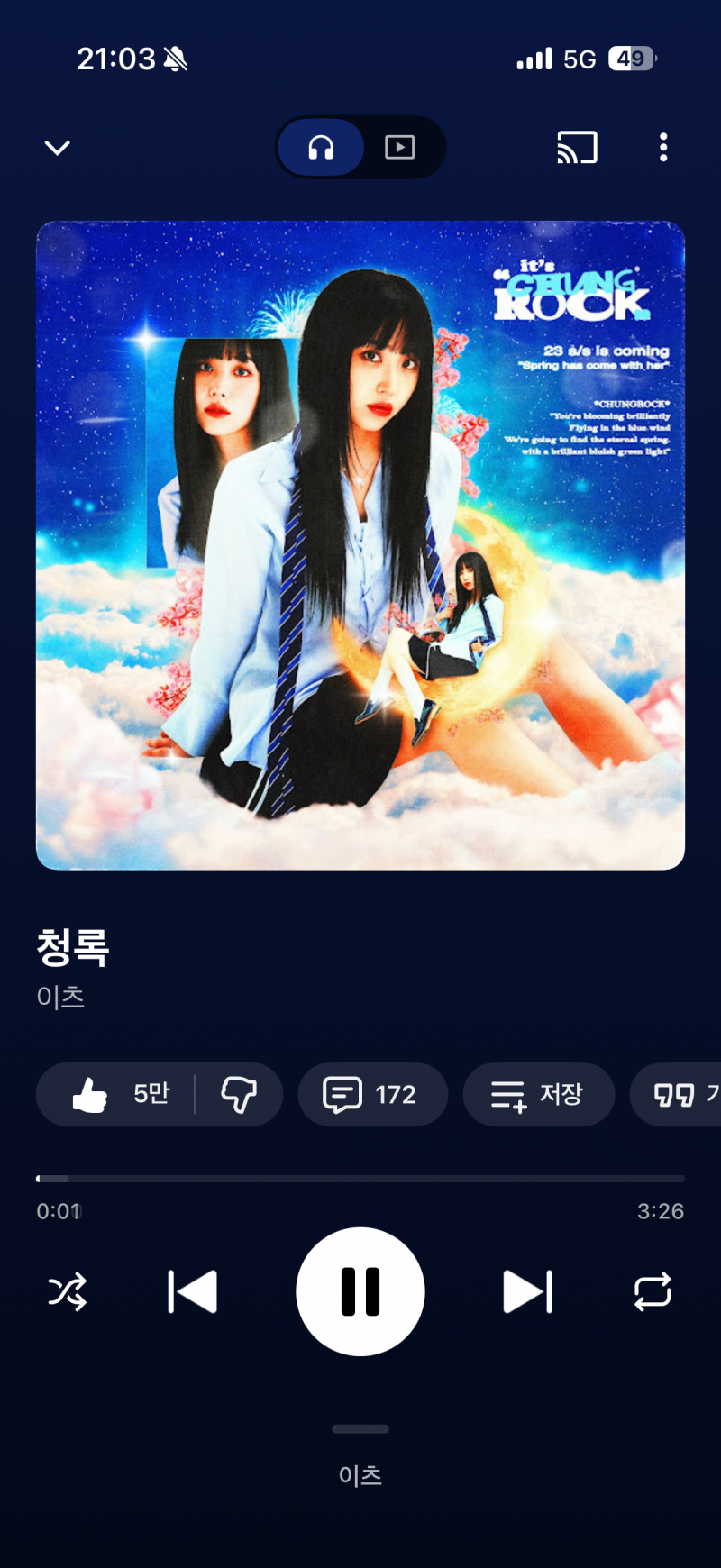Image resolution: width=721 pixels, height=1568 pixels.
Task: Save the song with 저장 button
Action: 538,1094
